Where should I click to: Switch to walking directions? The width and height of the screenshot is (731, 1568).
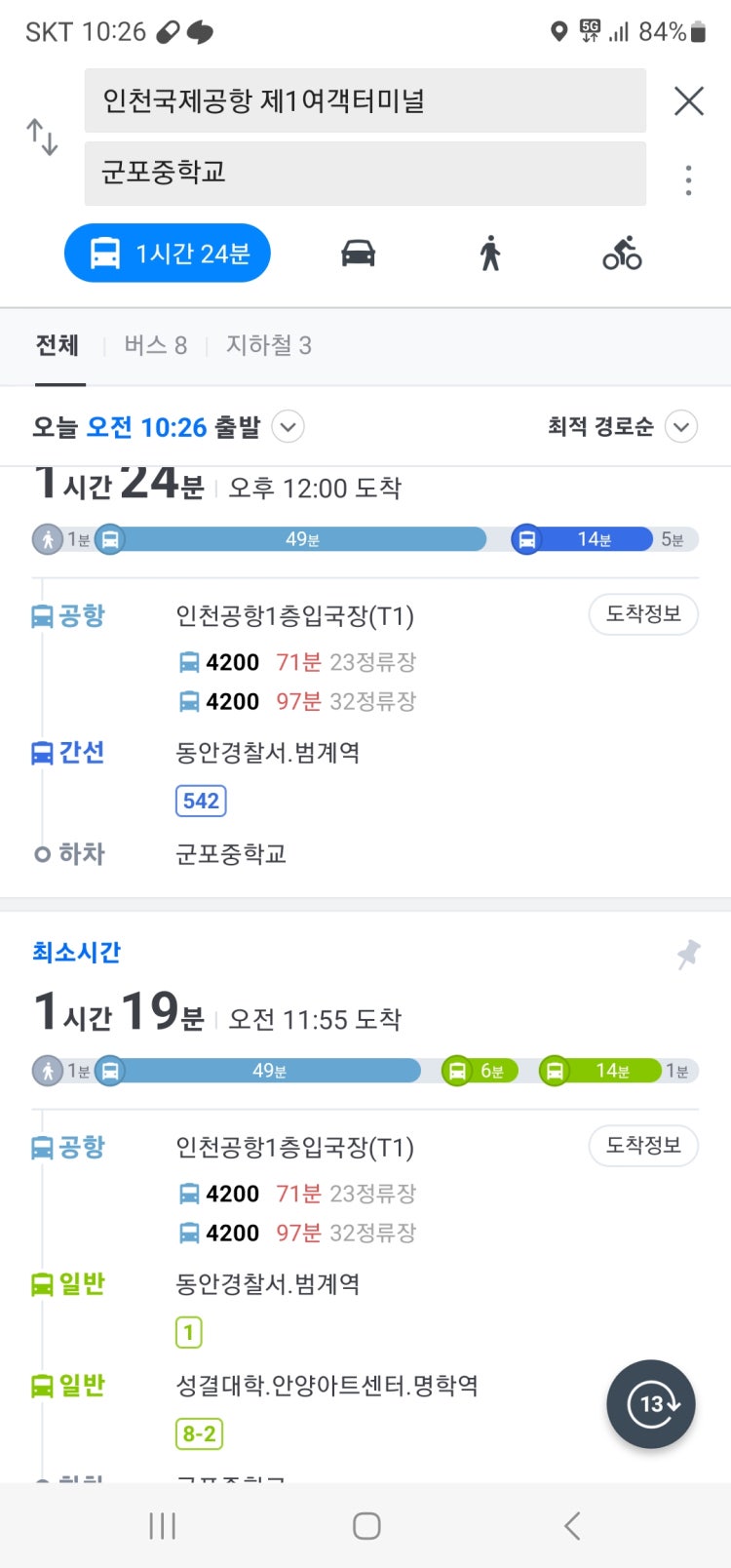click(x=490, y=254)
